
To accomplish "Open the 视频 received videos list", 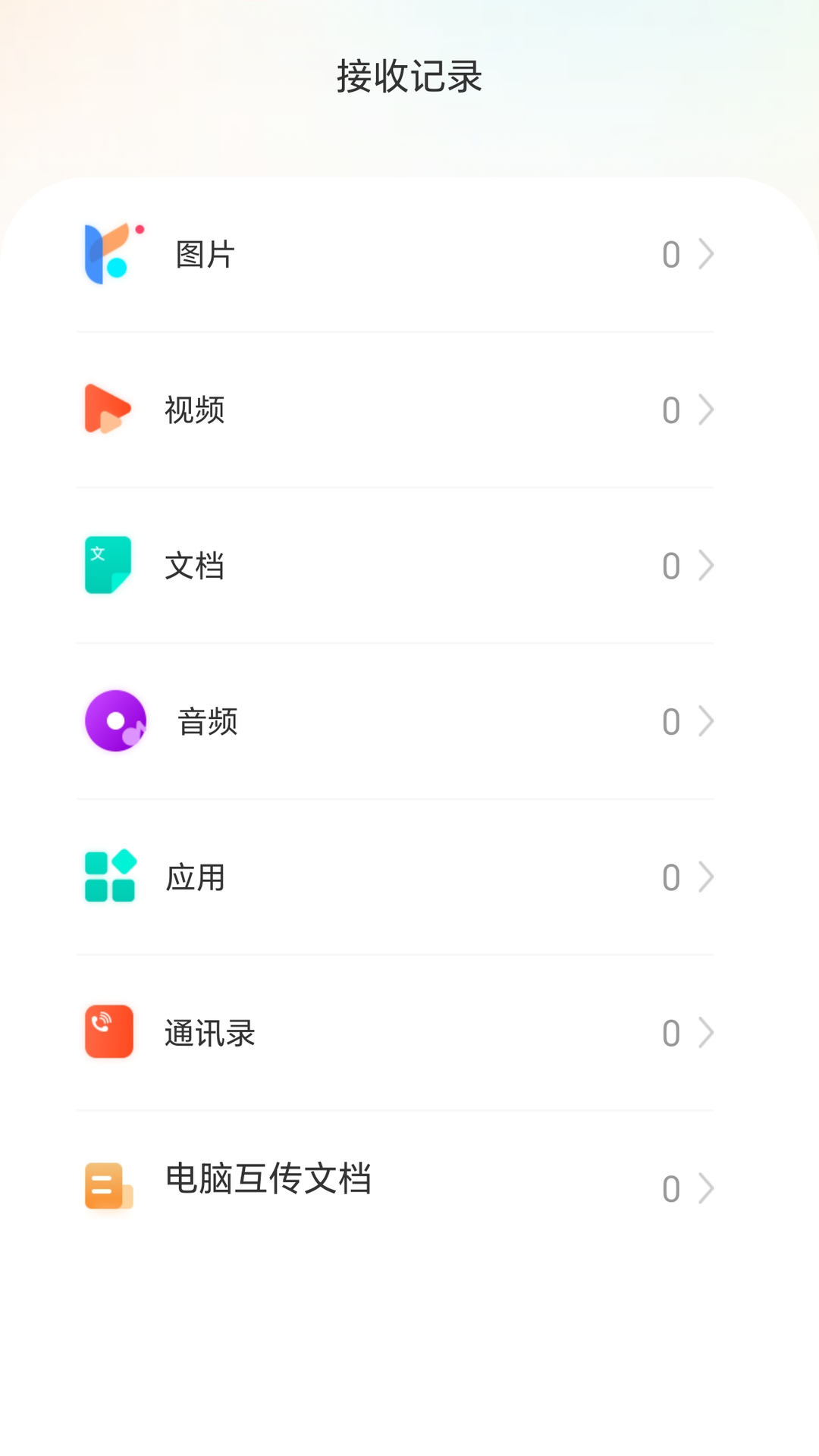I will tap(394, 409).
